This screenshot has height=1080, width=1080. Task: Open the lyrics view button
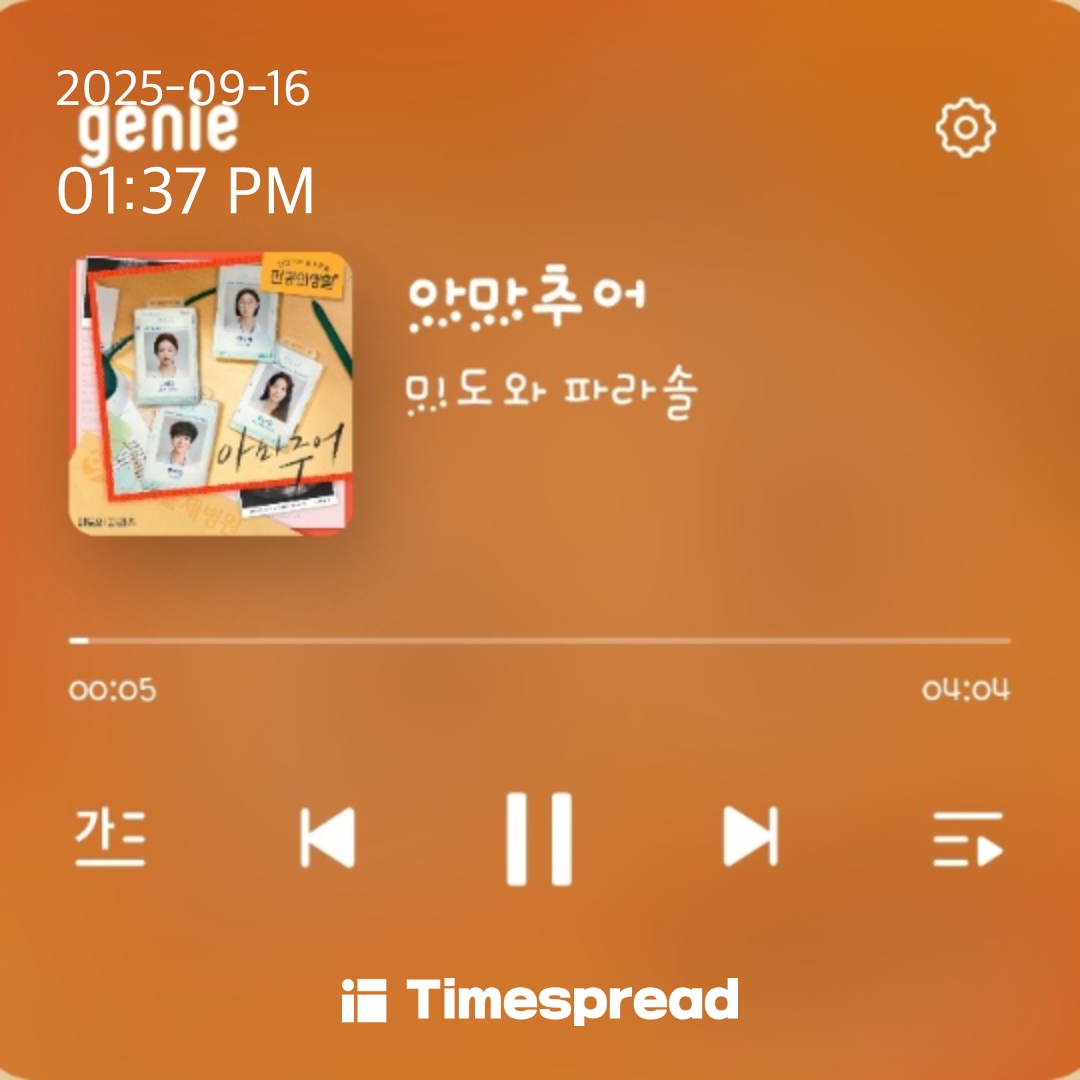tap(110, 838)
